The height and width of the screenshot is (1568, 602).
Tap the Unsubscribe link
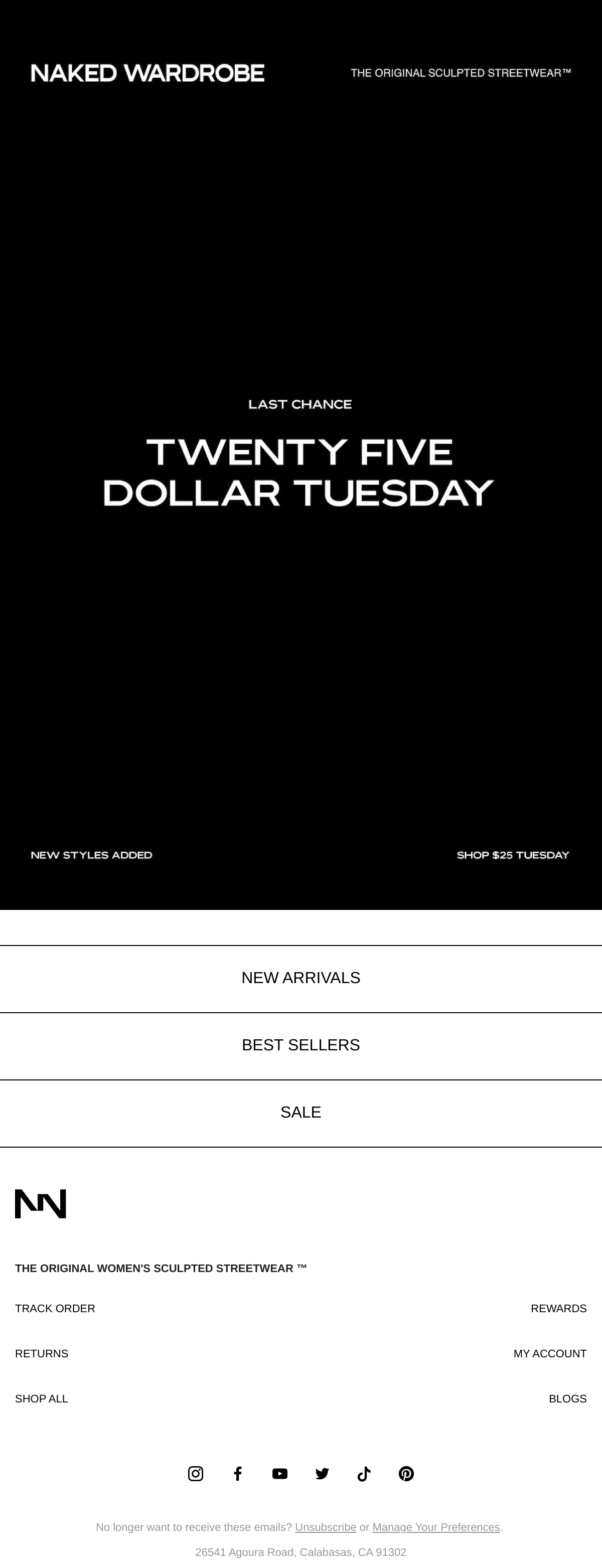pyautogui.click(x=326, y=1526)
